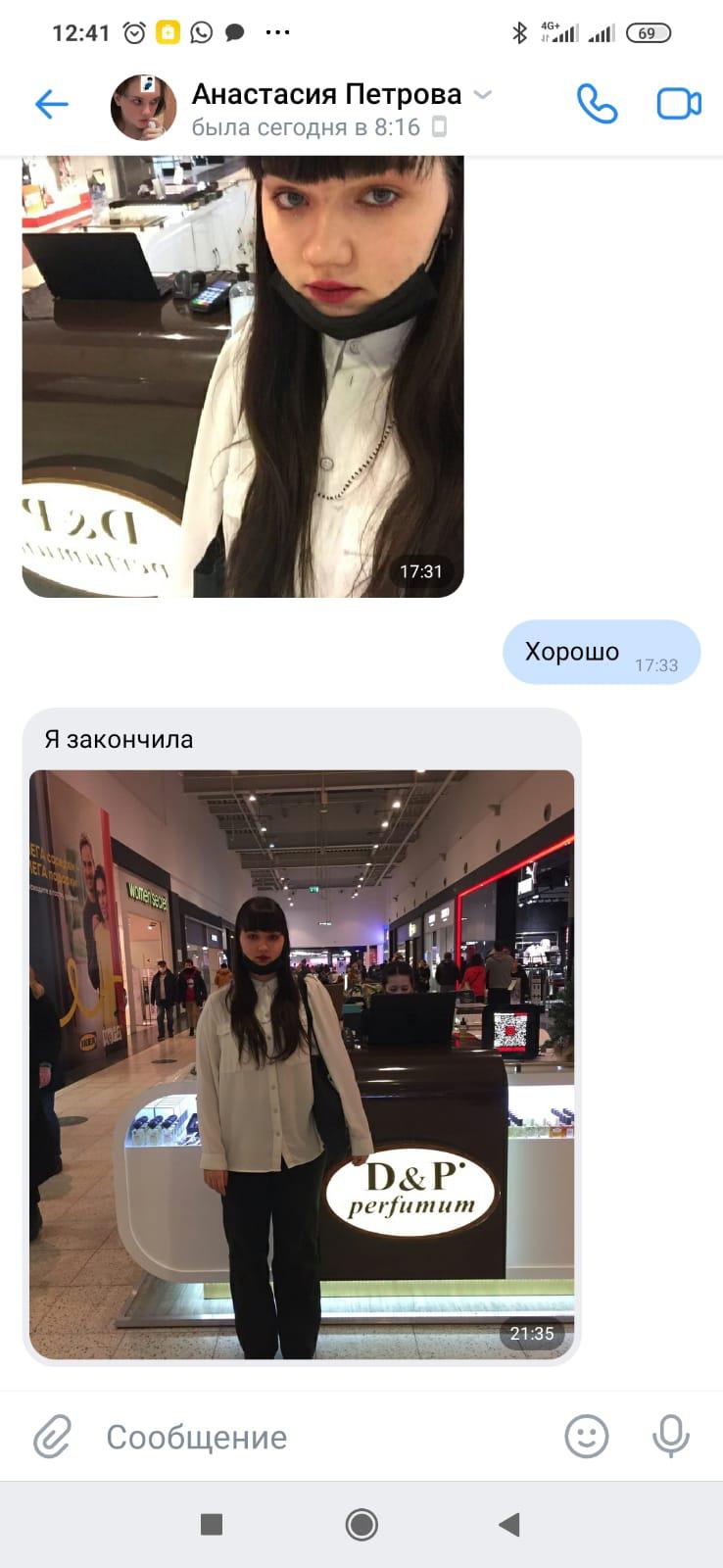Record a voice message with the microphone
Screen dimensions: 723x1568
(671, 1437)
